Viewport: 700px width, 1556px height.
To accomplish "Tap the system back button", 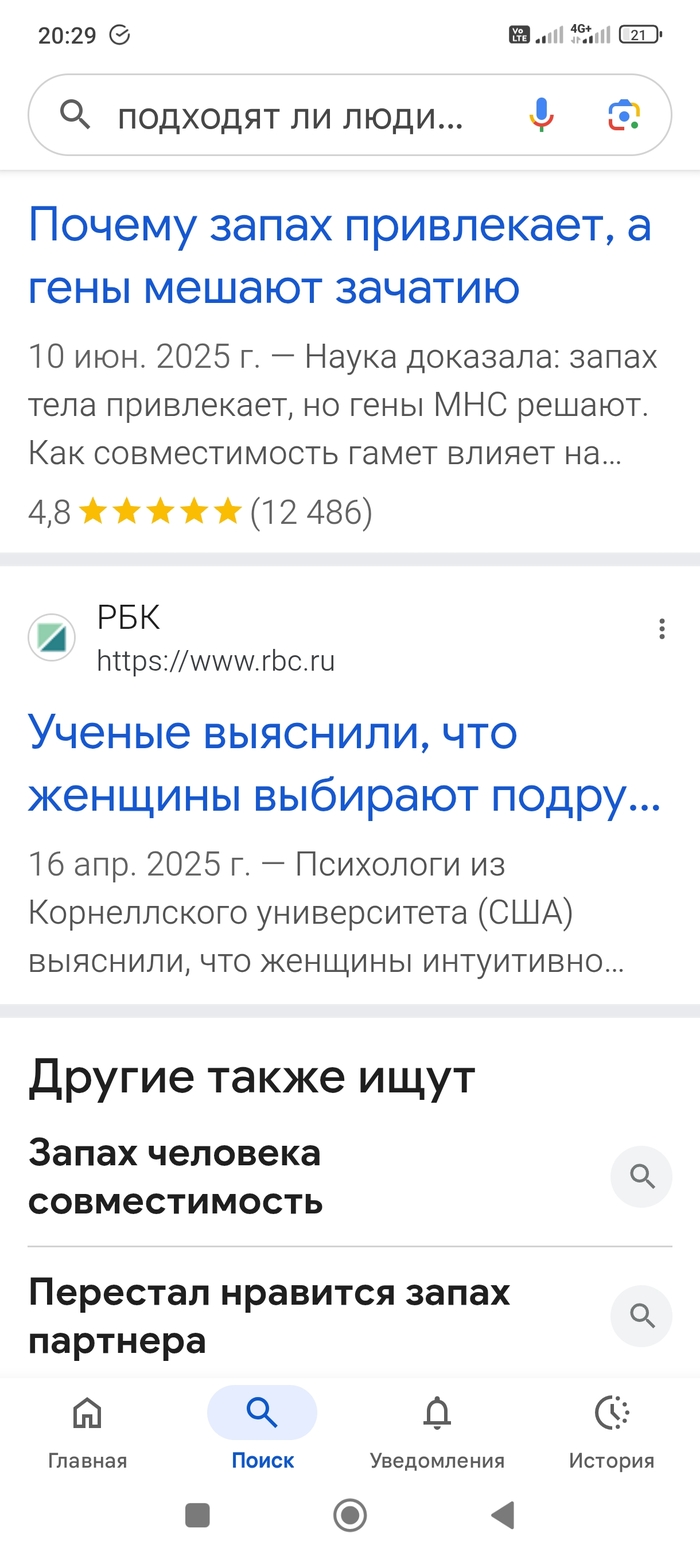I will tap(503, 1515).
